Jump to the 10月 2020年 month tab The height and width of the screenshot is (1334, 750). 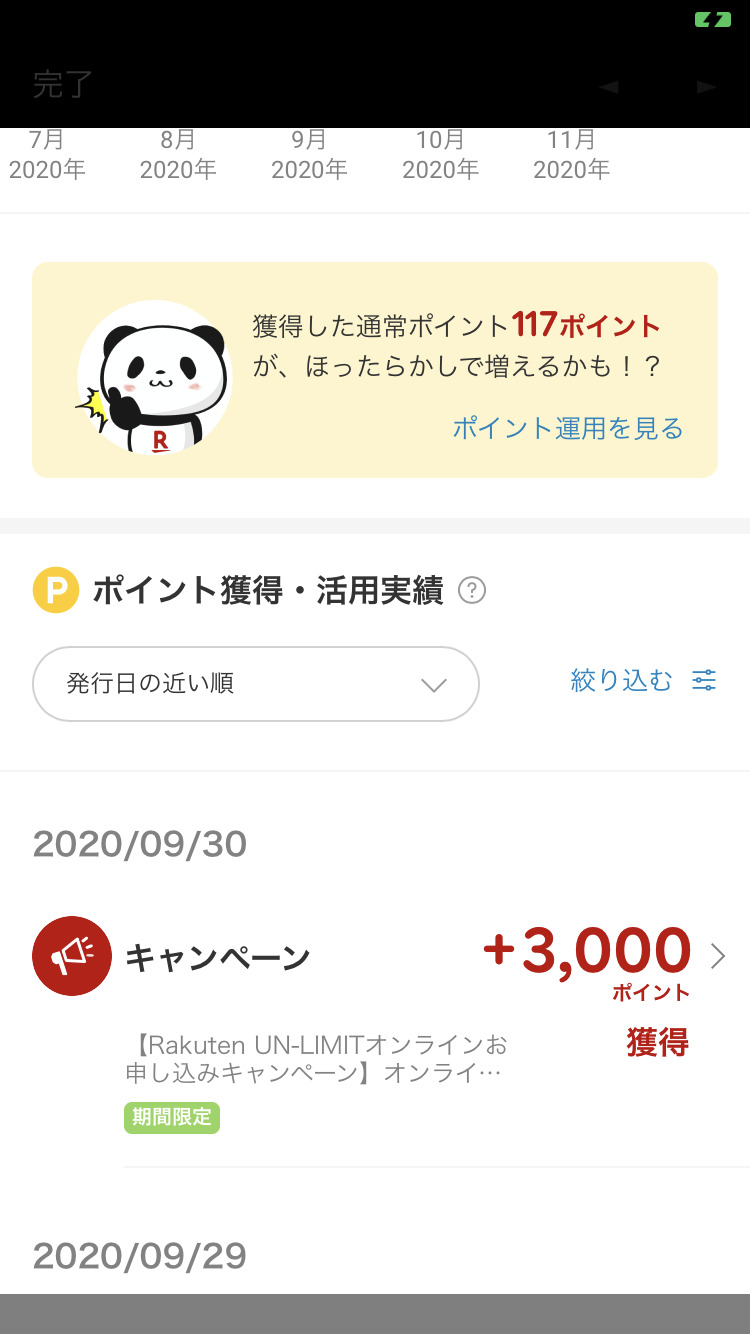[440, 155]
